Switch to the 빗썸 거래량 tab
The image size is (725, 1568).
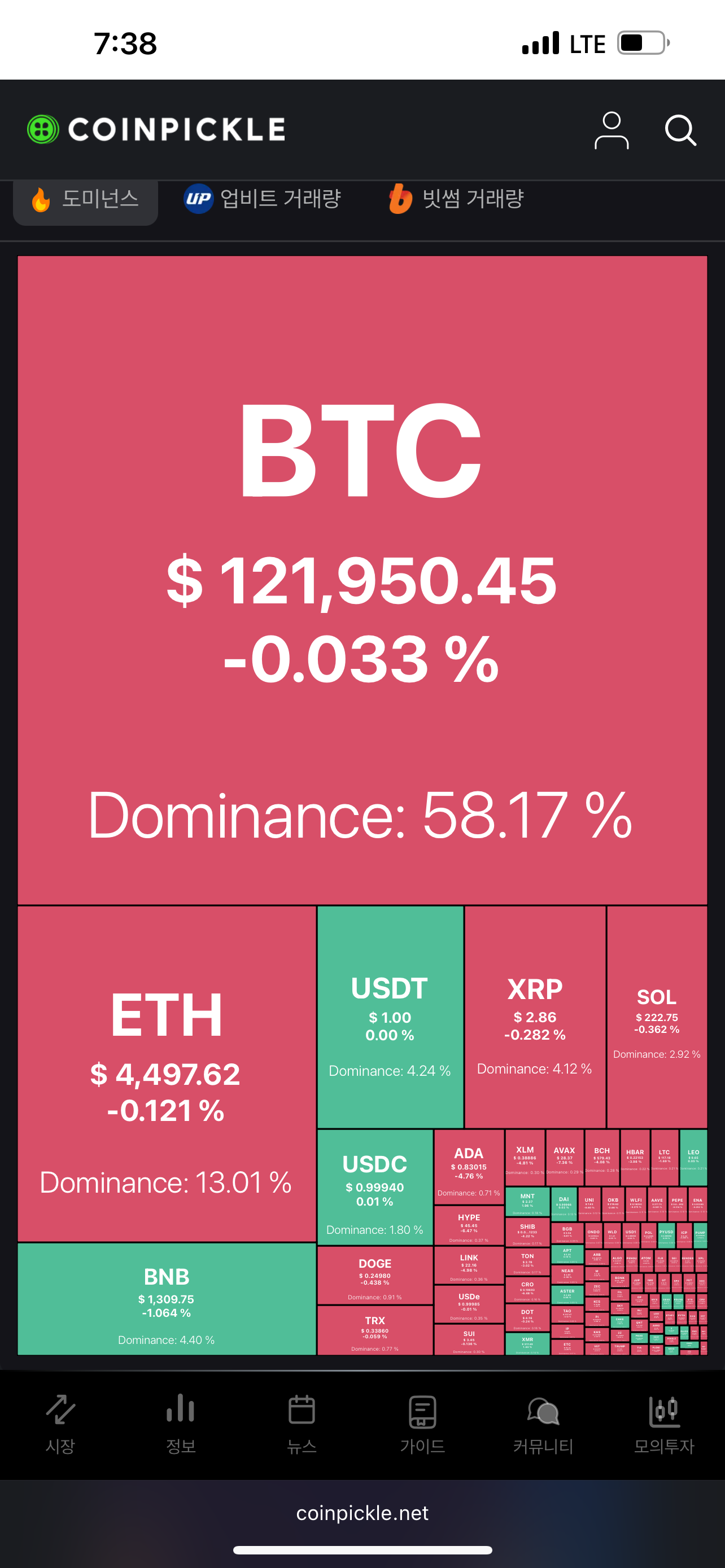coord(457,199)
